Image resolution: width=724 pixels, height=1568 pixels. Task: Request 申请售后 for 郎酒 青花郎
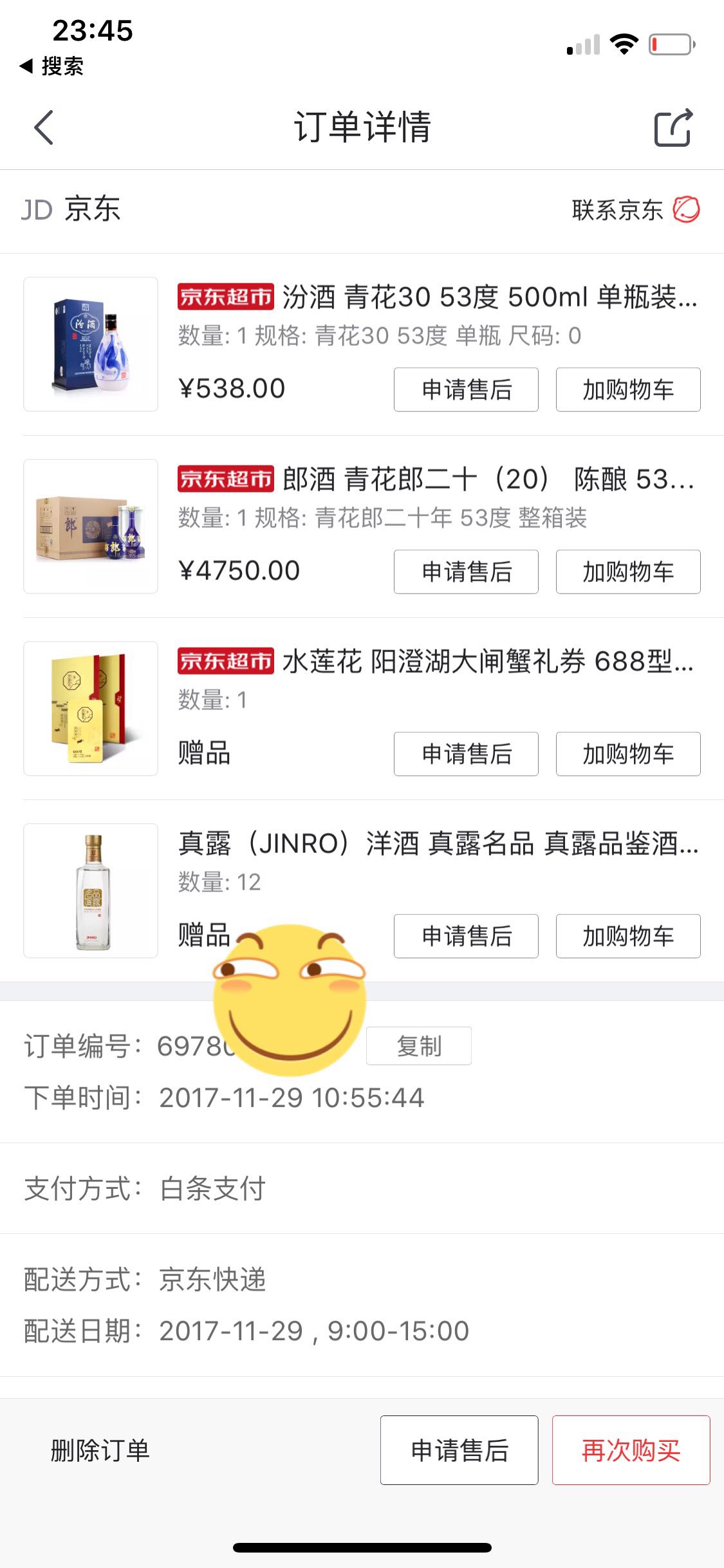coord(466,572)
